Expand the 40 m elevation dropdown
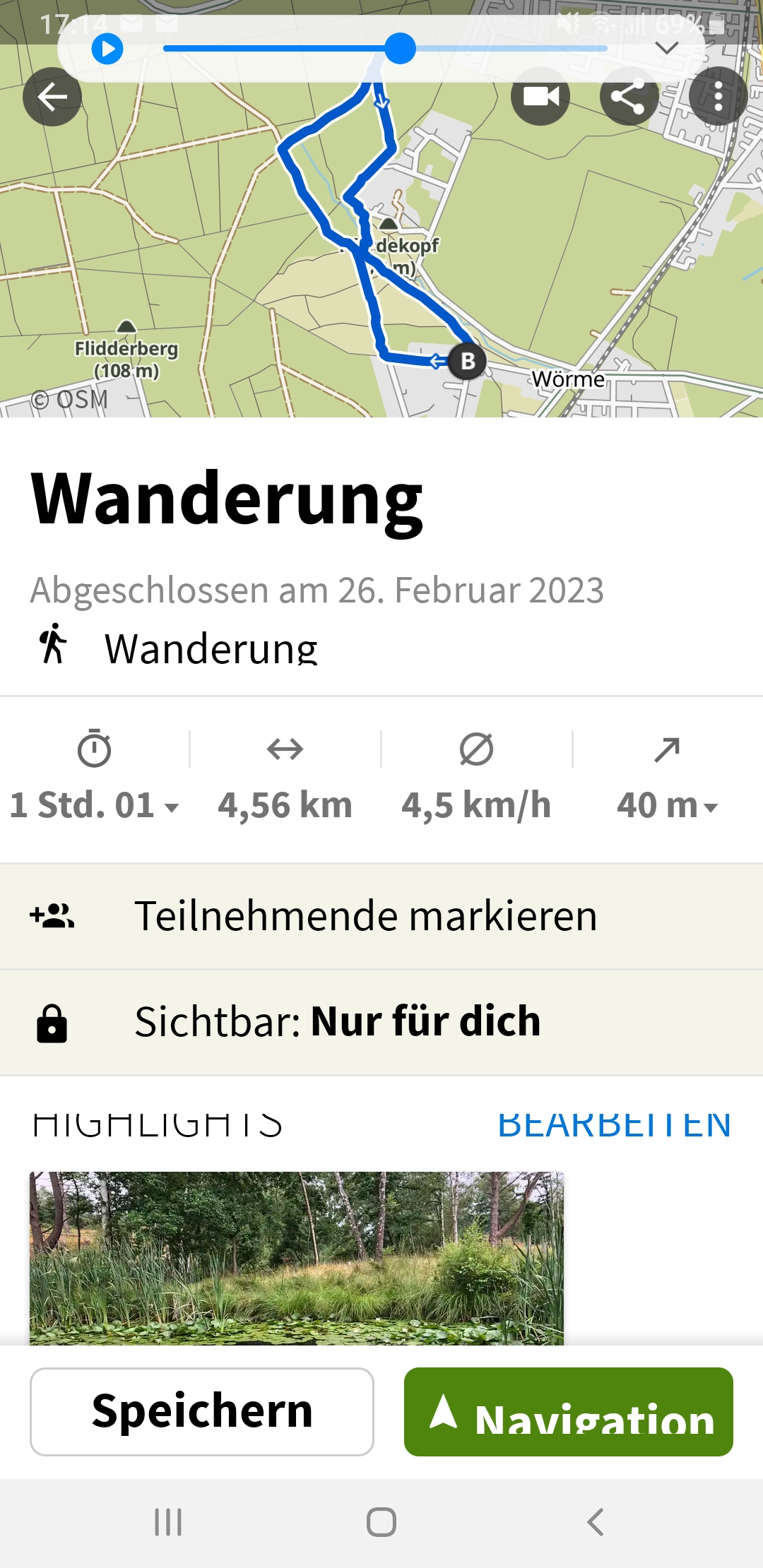Viewport: 763px width, 1568px height. (667, 805)
